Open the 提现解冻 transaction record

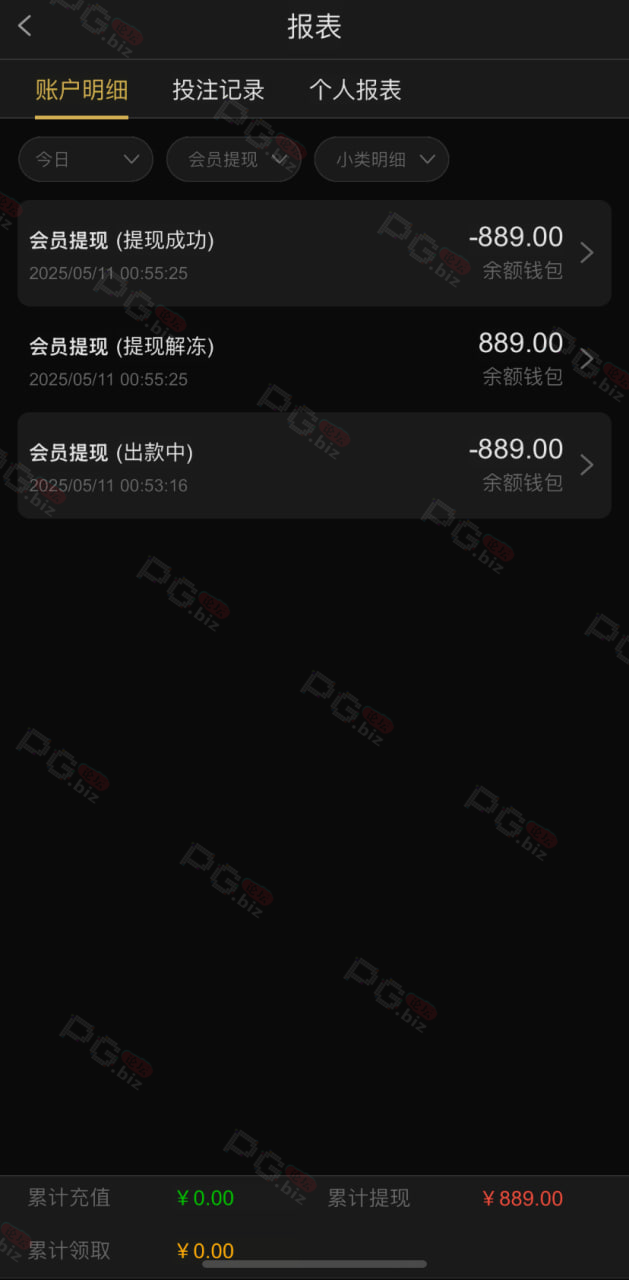click(x=314, y=359)
